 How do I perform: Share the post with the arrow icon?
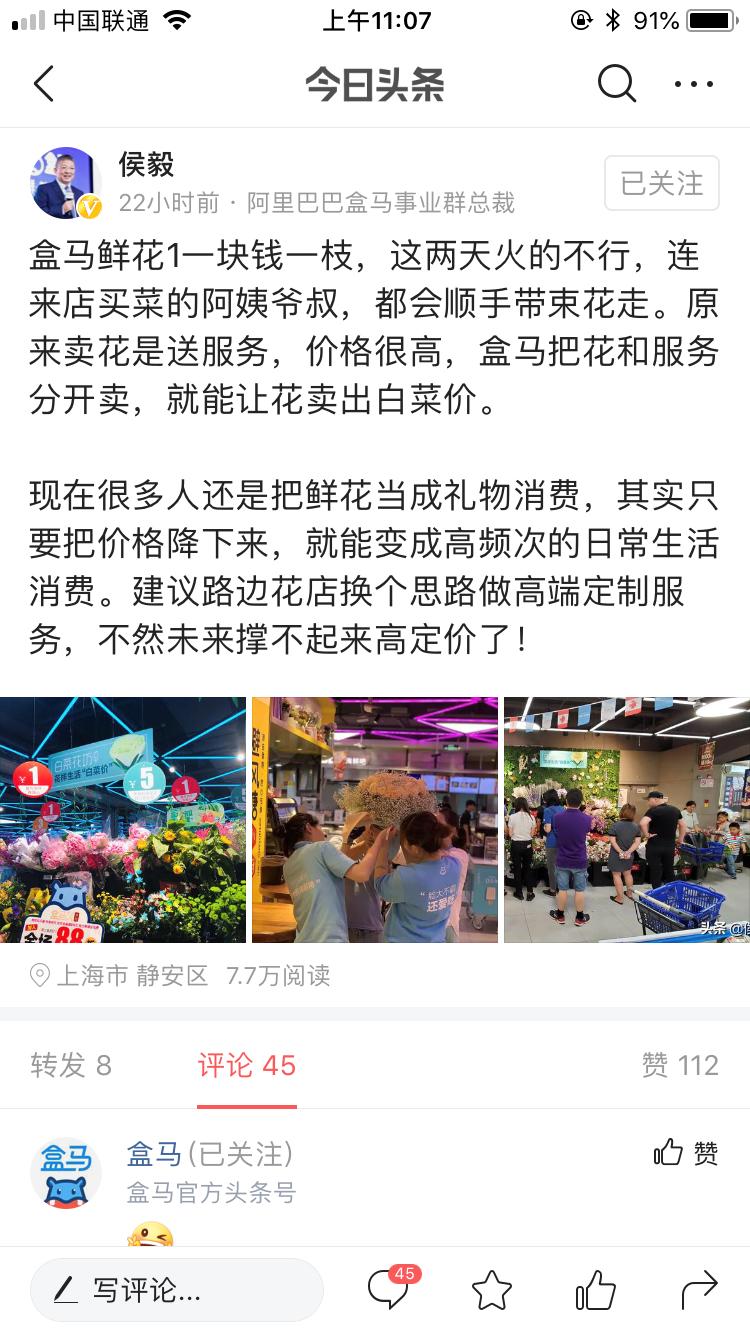click(x=699, y=1290)
